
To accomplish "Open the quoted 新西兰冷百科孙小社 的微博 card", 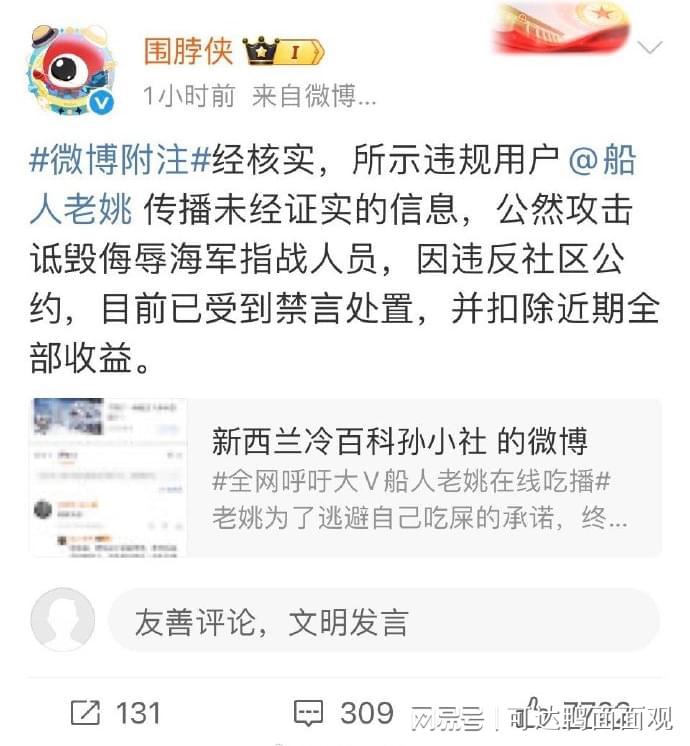I will point(345,478).
